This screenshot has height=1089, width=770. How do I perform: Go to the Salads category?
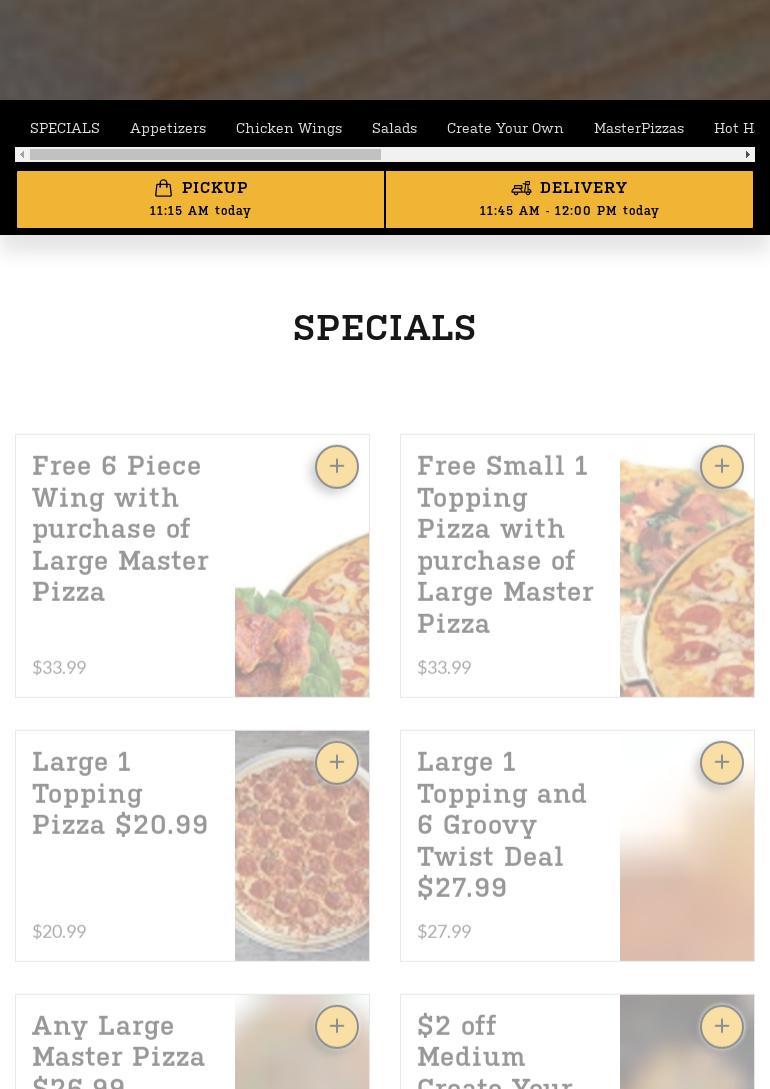coord(394,128)
